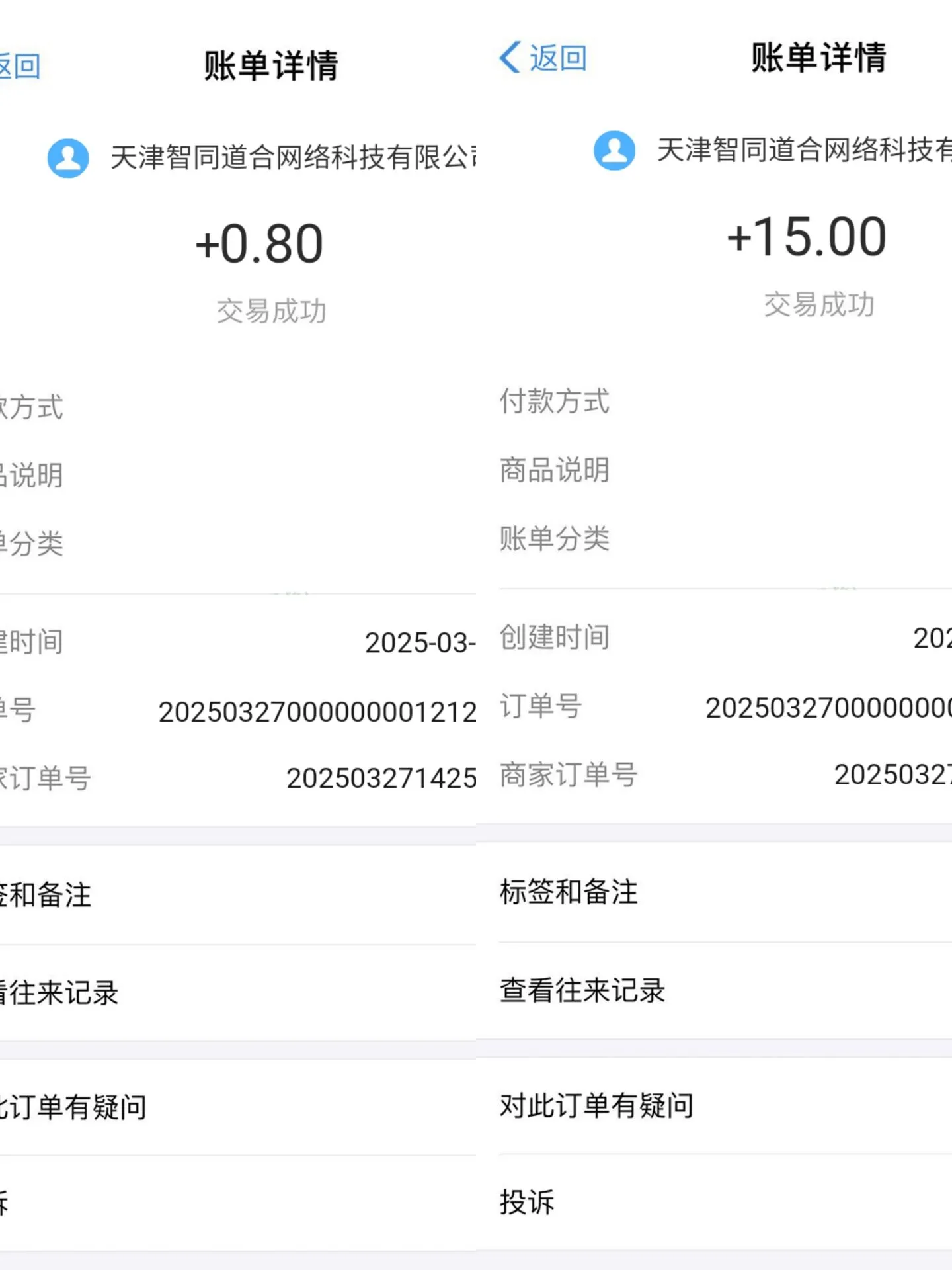Select the 交易成功 status under +15.00

click(x=820, y=305)
